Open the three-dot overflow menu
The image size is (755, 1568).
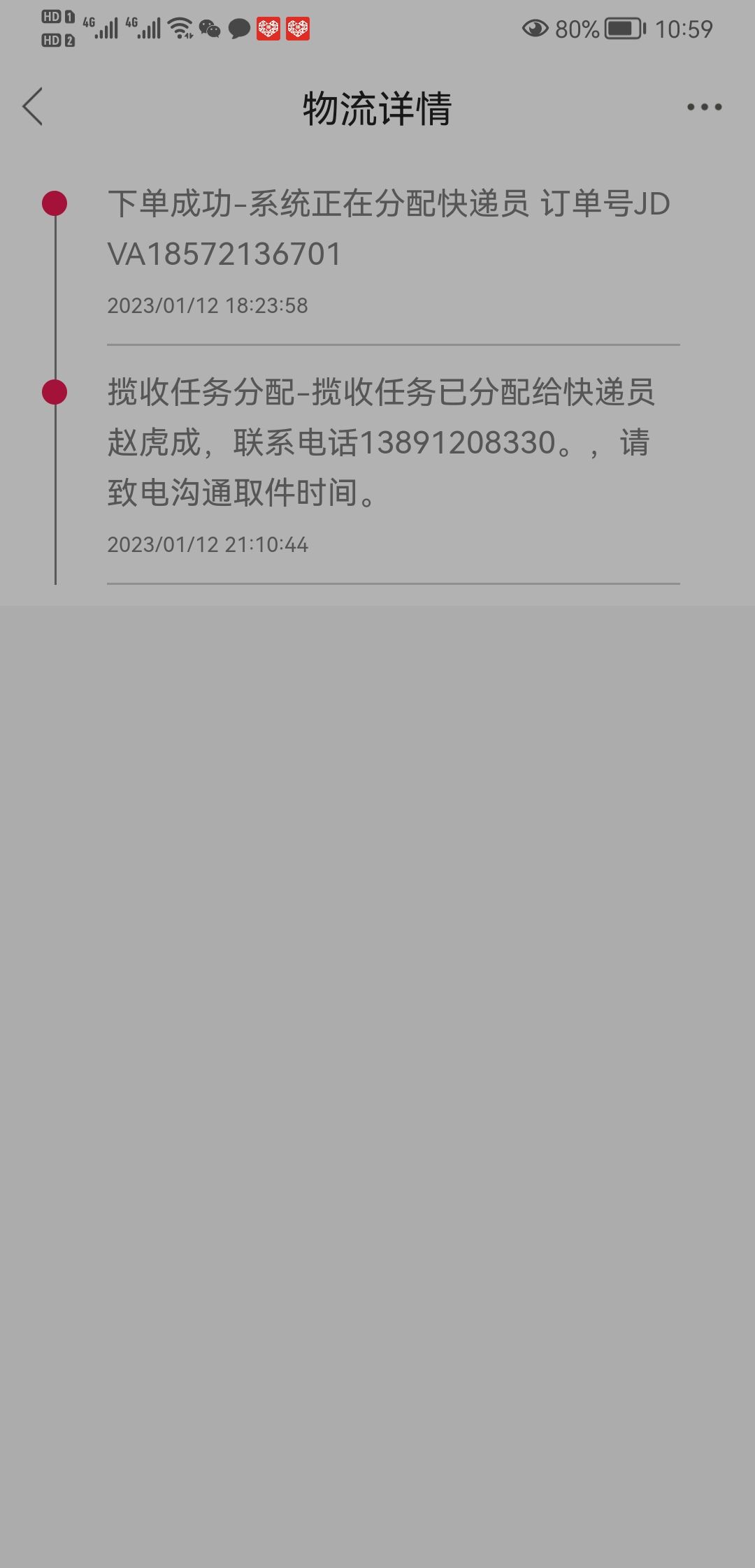coord(704,107)
